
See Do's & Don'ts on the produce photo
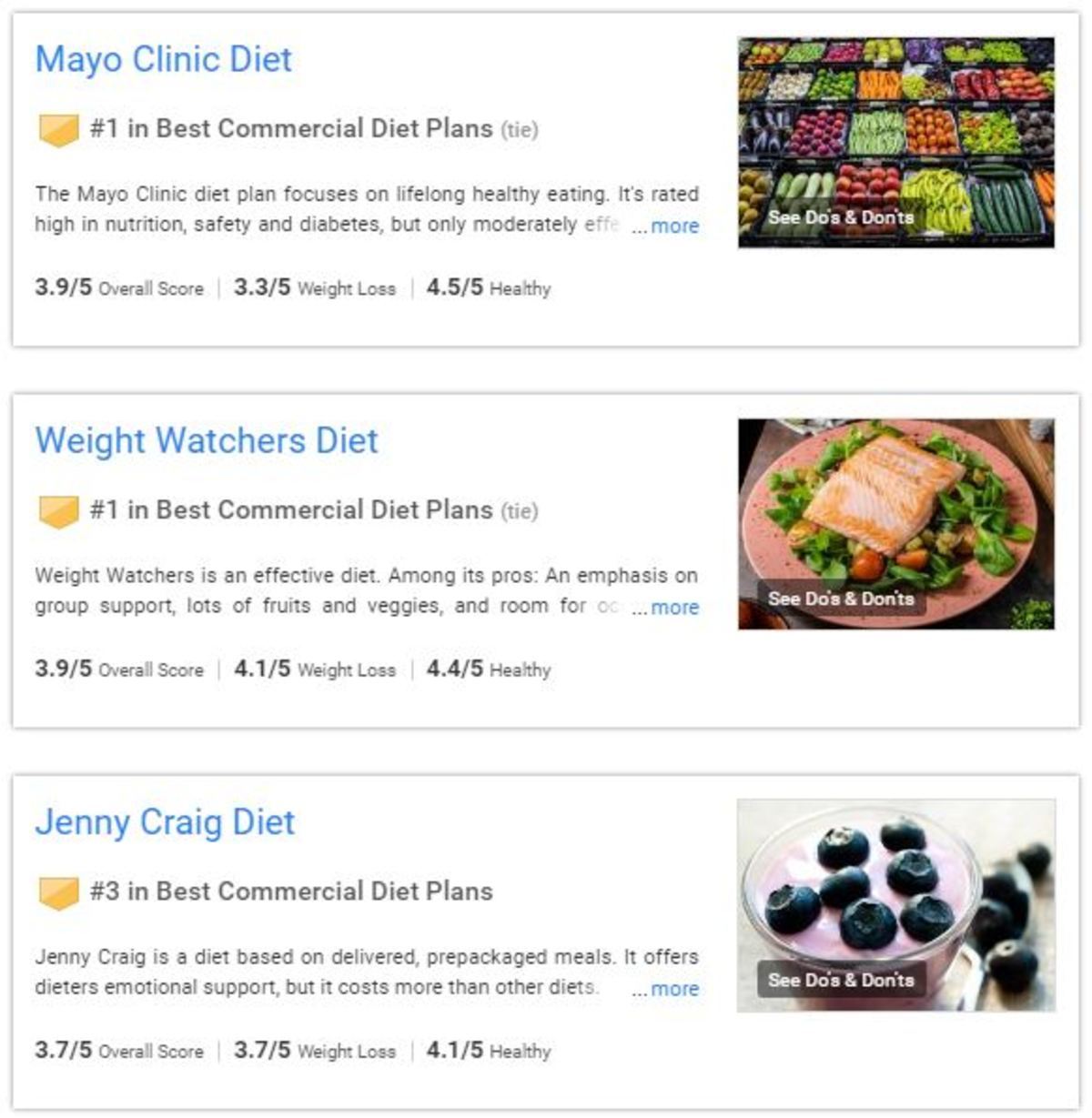point(840,217)
